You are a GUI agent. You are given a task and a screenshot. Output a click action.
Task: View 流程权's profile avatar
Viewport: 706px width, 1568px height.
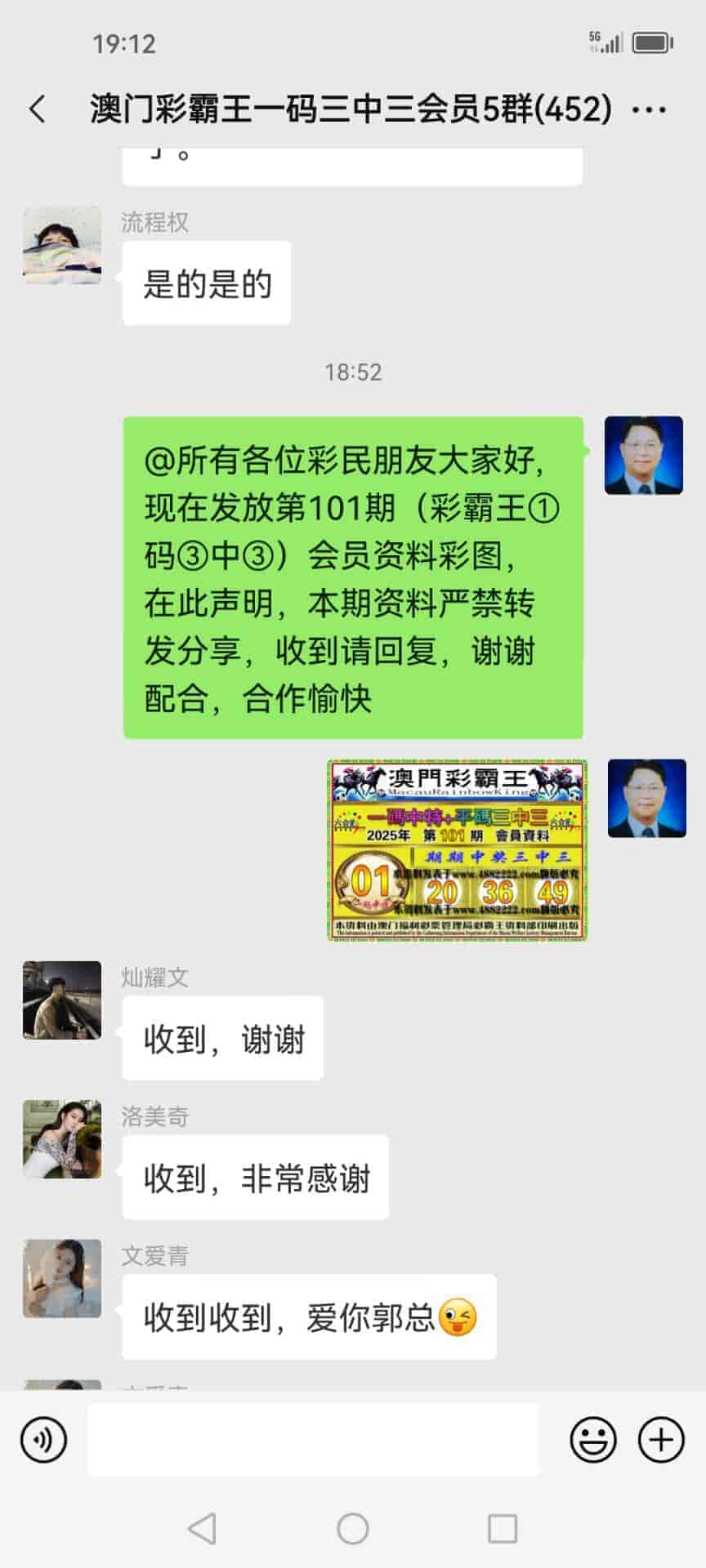point(62,246)
